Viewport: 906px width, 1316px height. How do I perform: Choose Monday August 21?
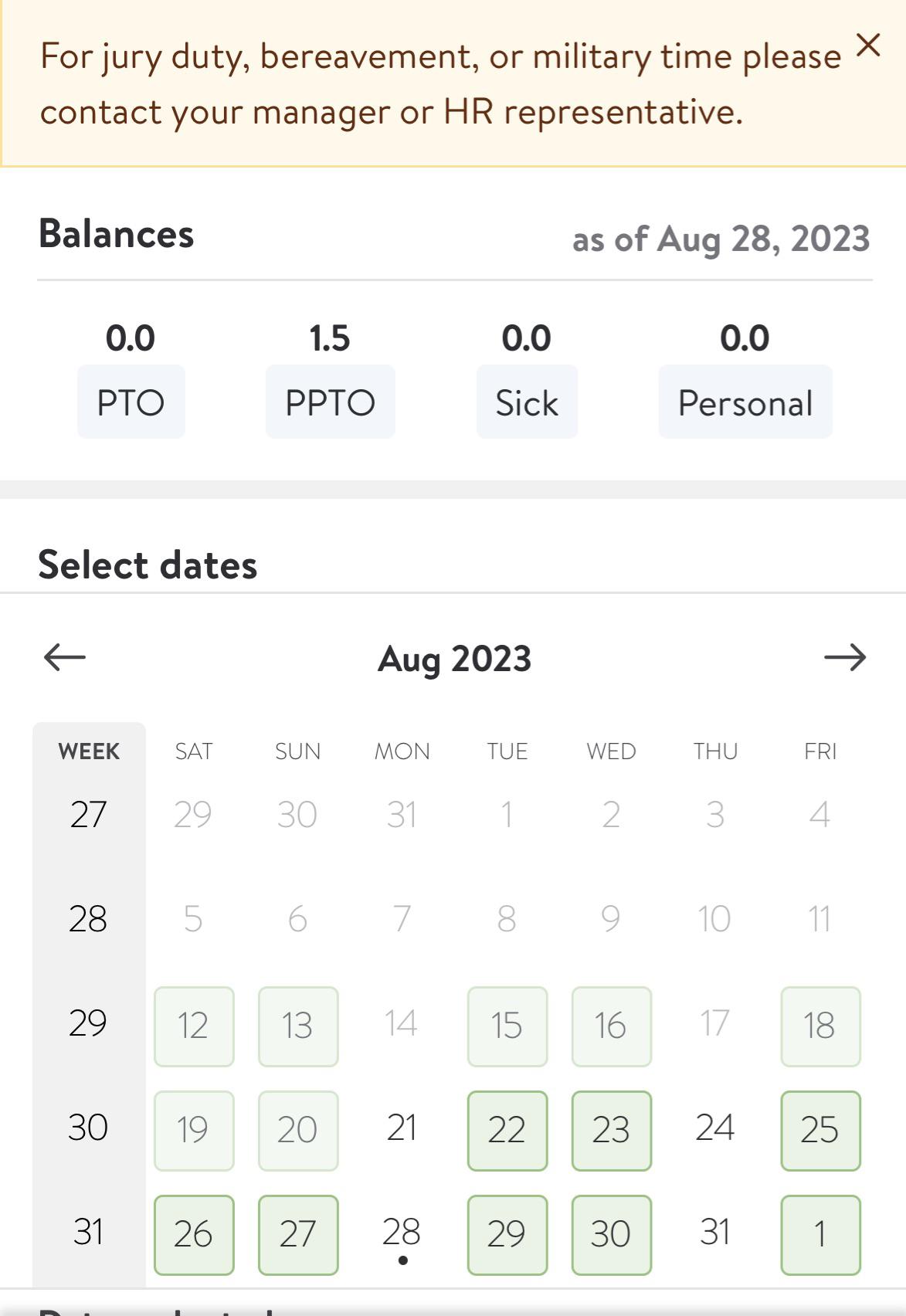pos(402,1128)
